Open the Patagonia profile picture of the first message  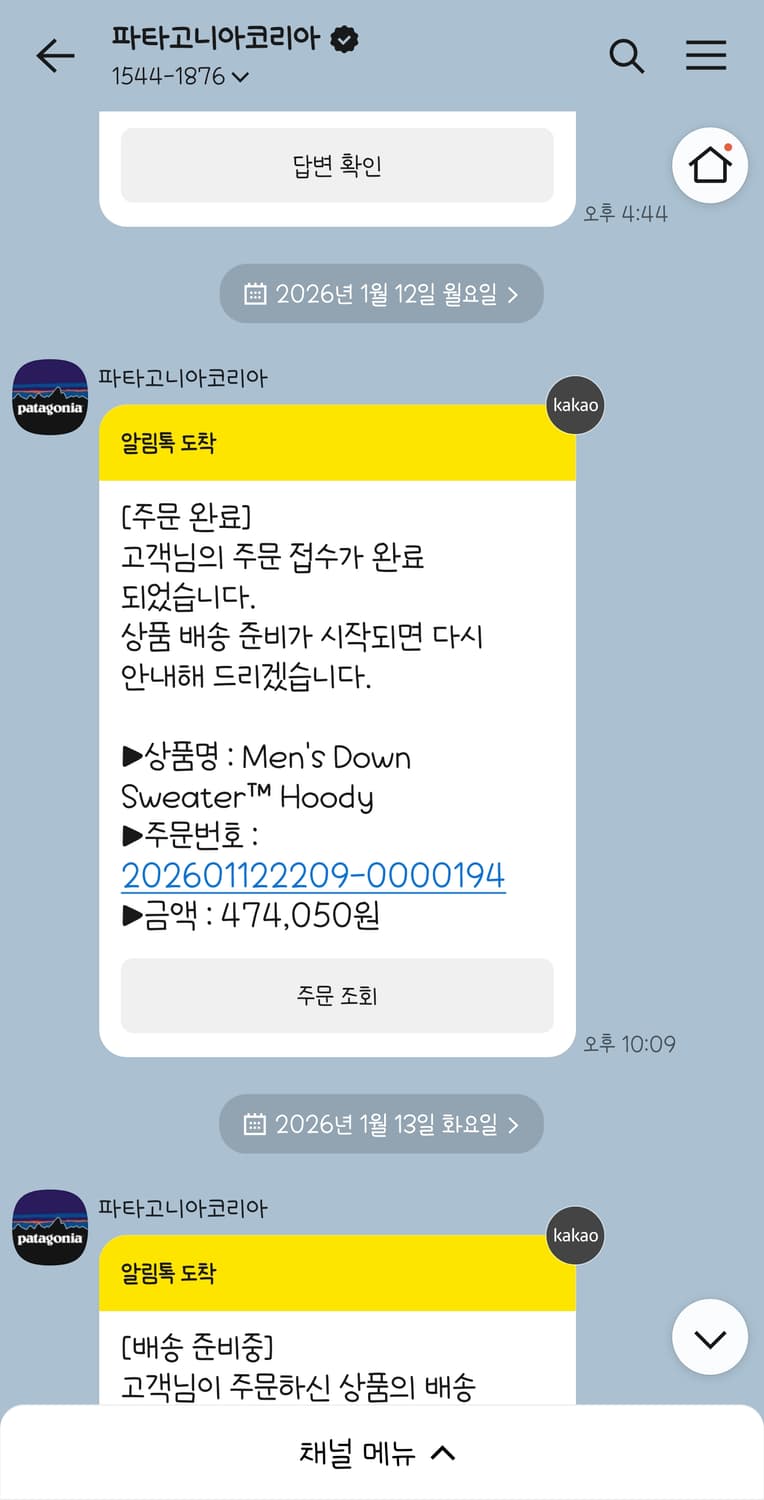coord(49,397)
